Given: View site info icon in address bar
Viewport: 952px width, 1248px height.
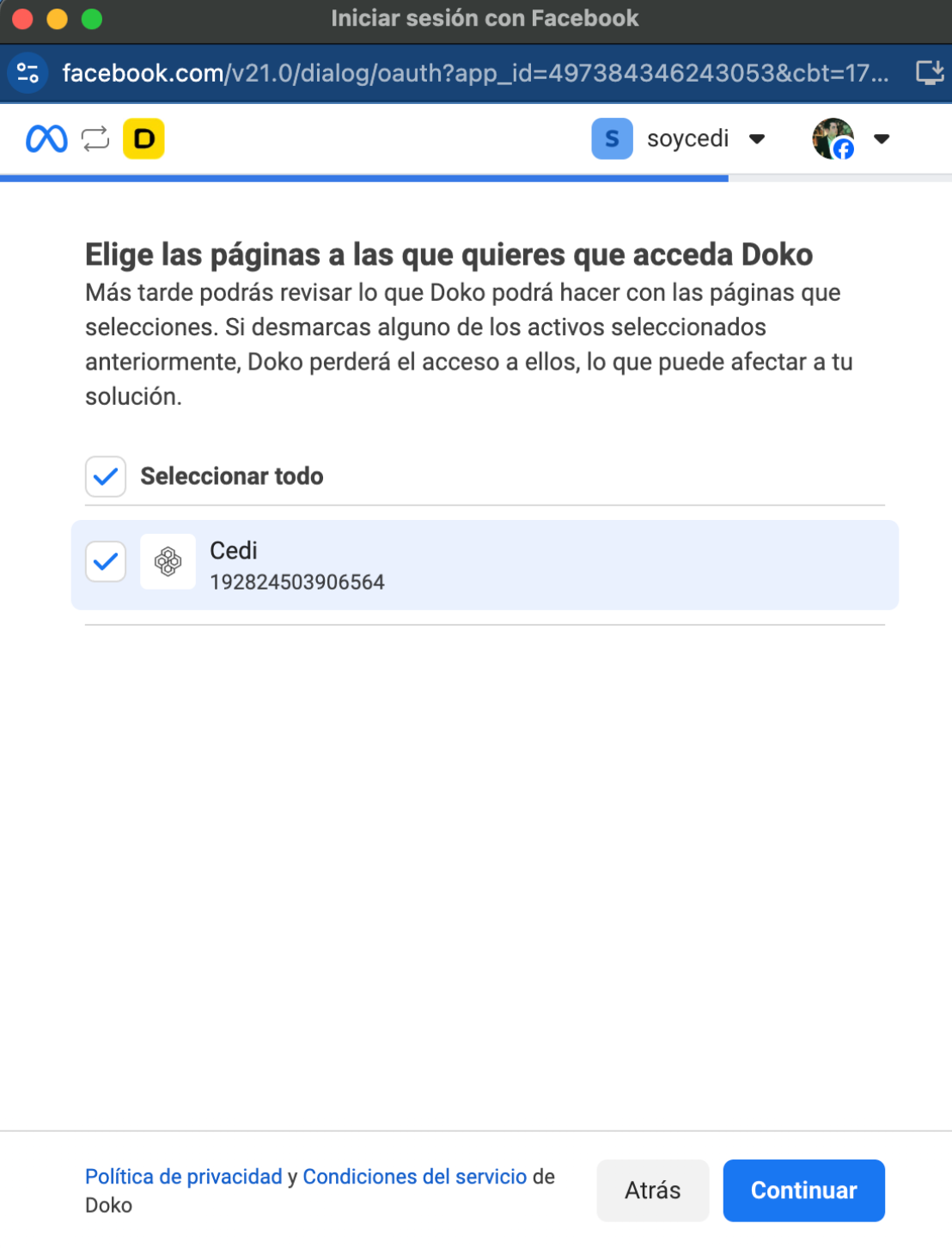Looking at the screenshot, I should (x=27, y=73).
